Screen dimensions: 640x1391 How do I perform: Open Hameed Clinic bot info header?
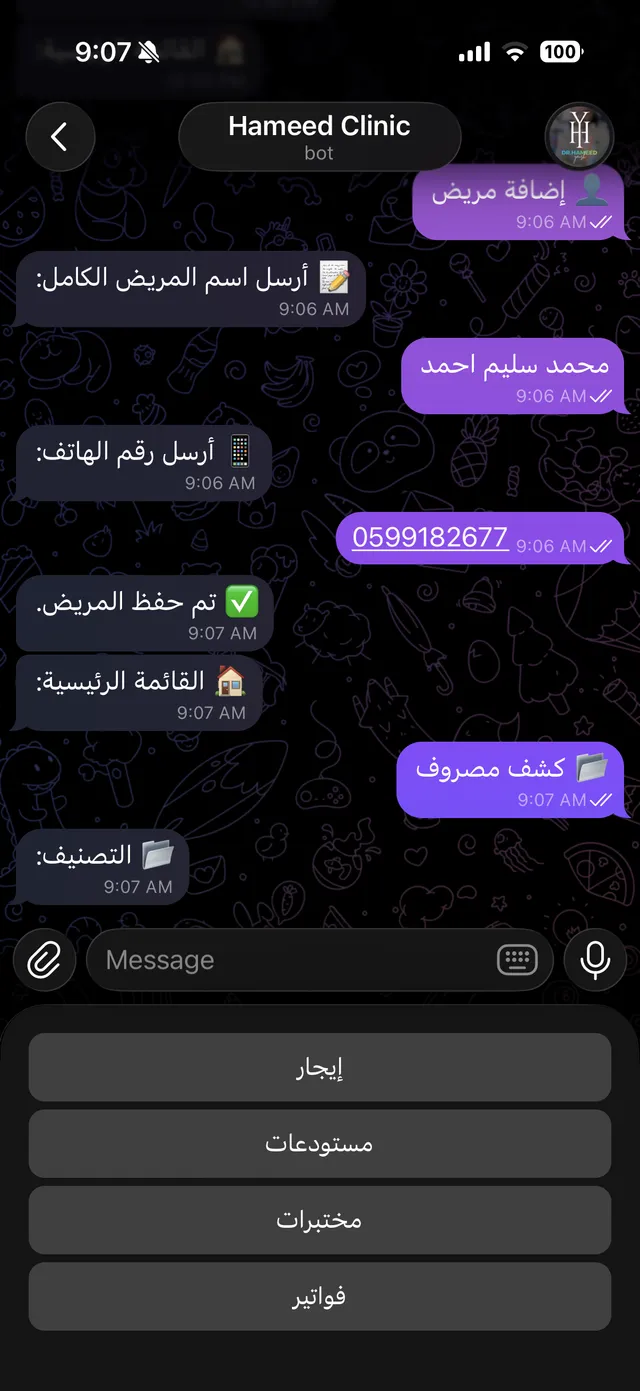point(319,137)
